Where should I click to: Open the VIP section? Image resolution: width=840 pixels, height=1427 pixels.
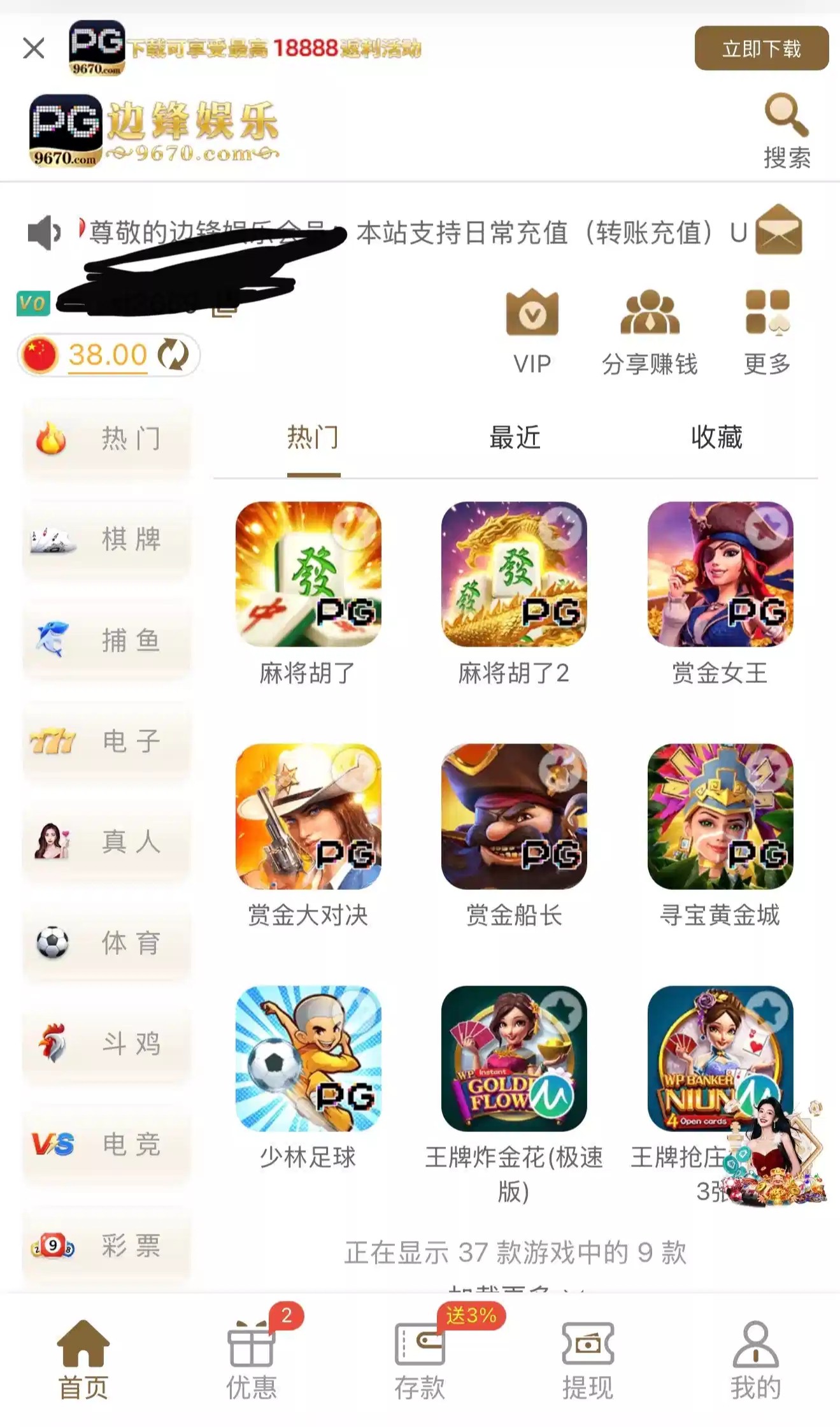coord(532,331)
